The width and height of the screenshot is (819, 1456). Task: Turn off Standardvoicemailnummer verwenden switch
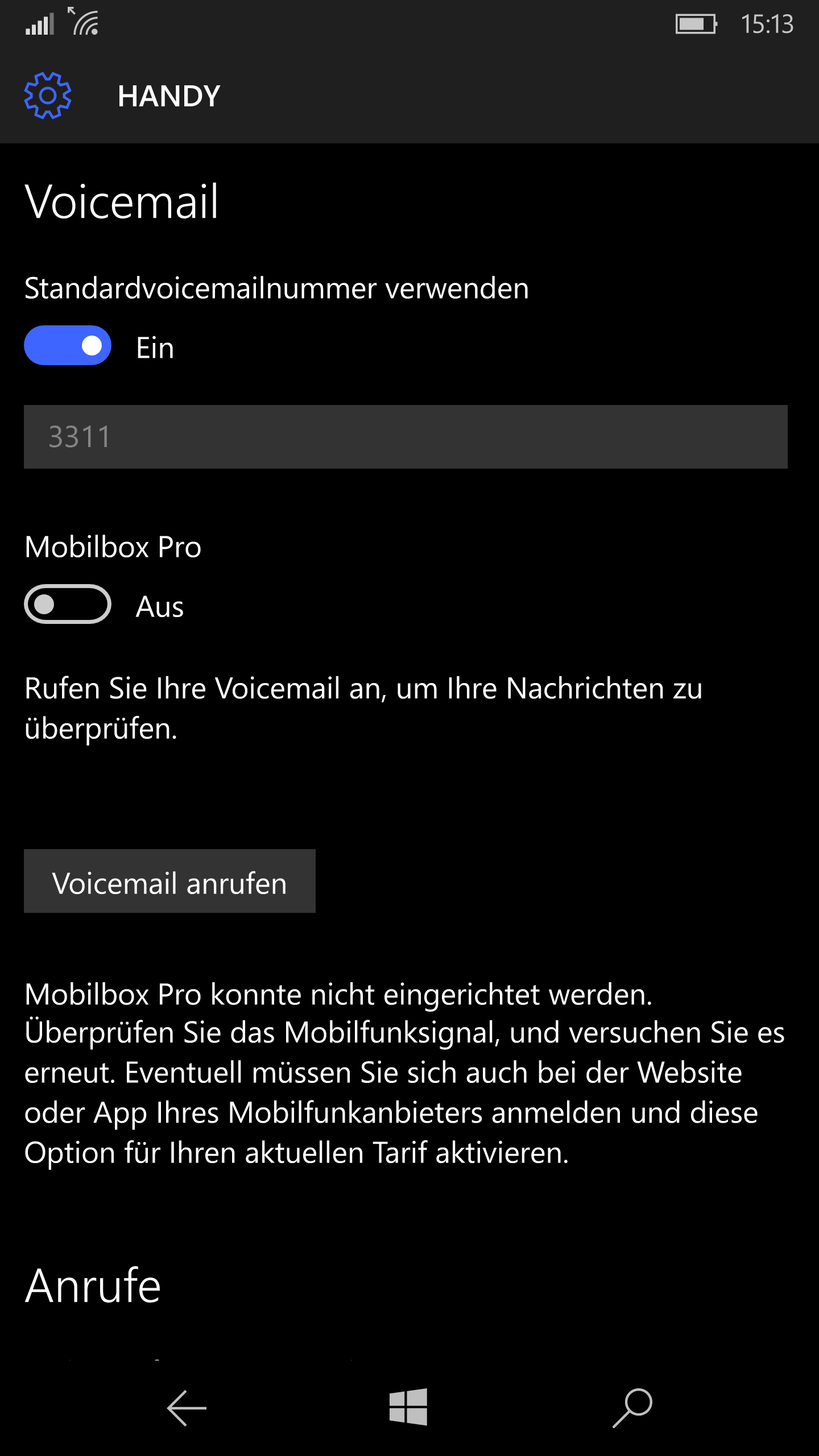68,345
